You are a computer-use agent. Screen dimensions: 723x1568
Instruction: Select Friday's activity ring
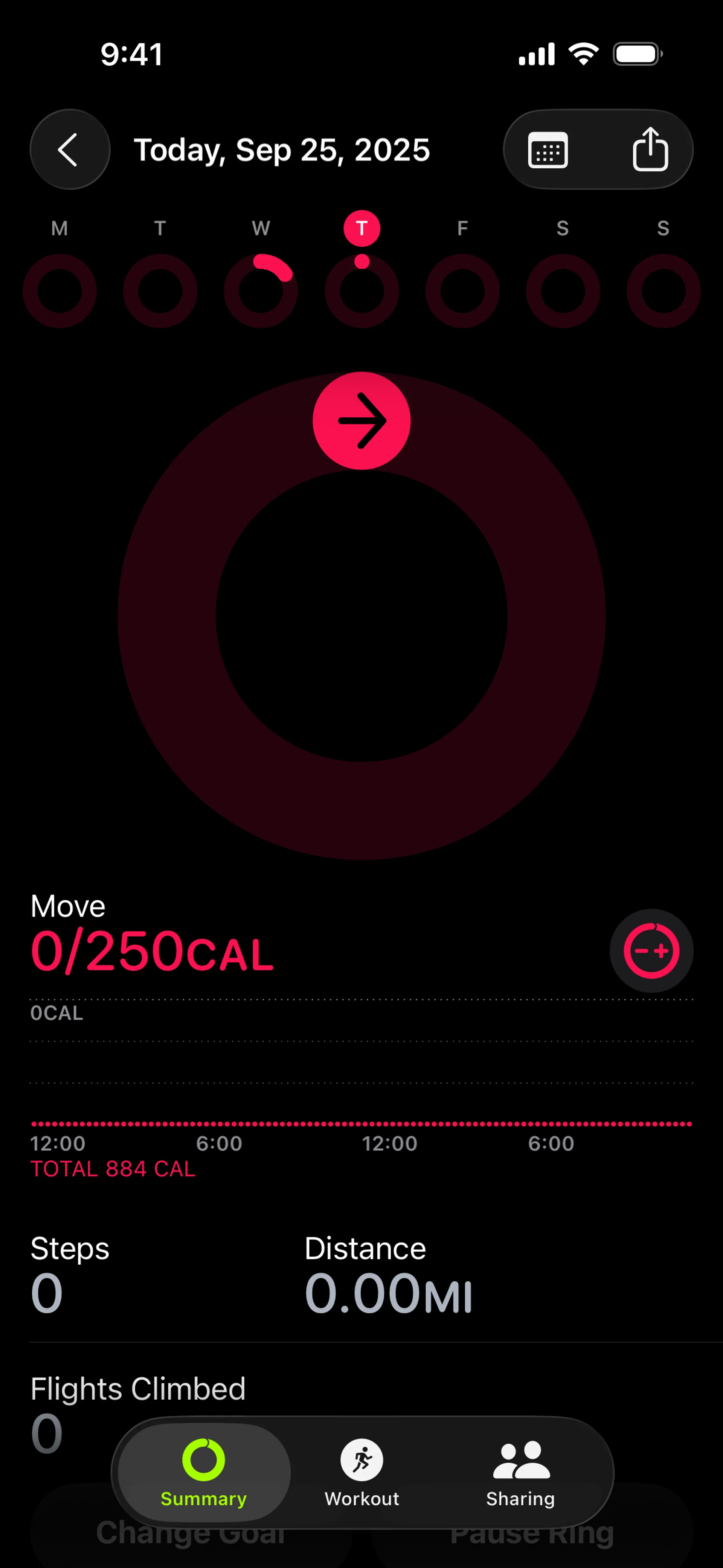point(462,290)
